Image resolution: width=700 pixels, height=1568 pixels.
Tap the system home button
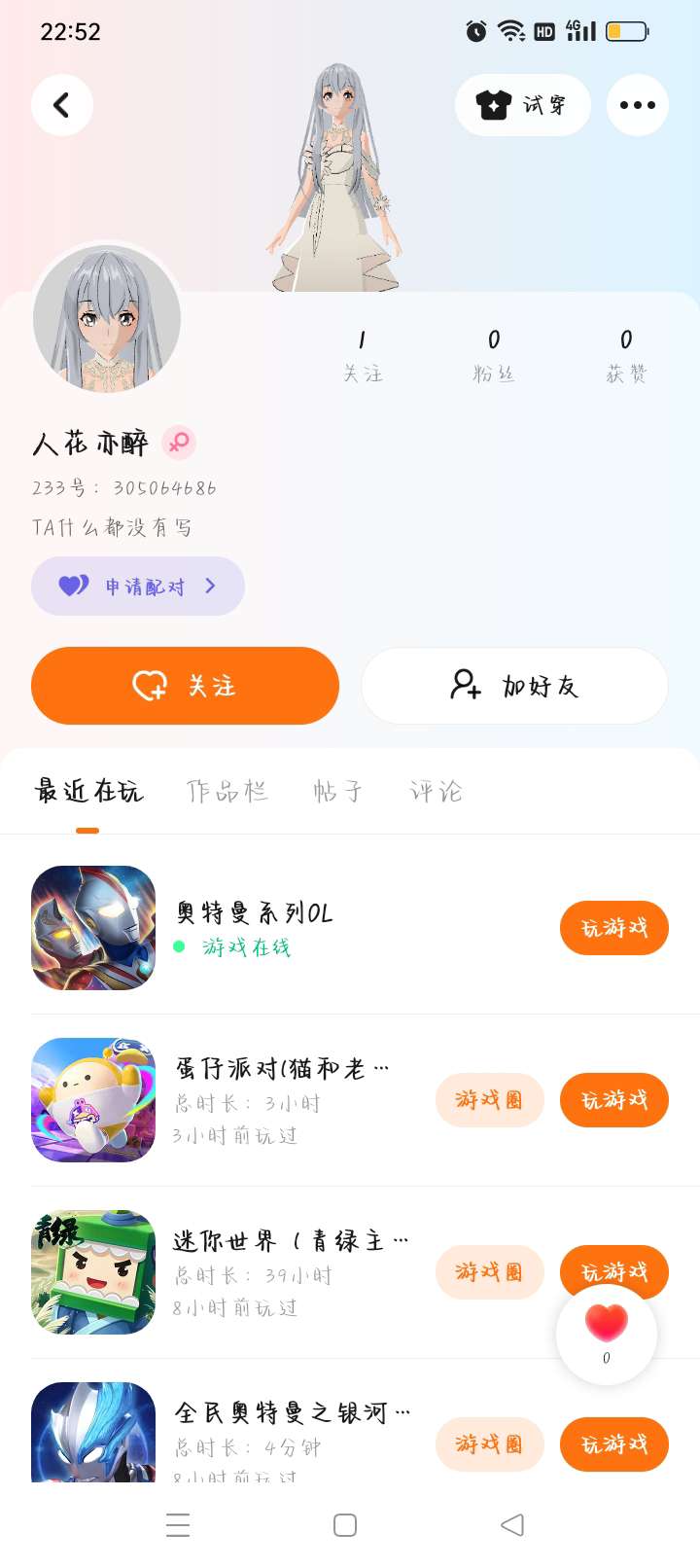tap(345, 1525)
